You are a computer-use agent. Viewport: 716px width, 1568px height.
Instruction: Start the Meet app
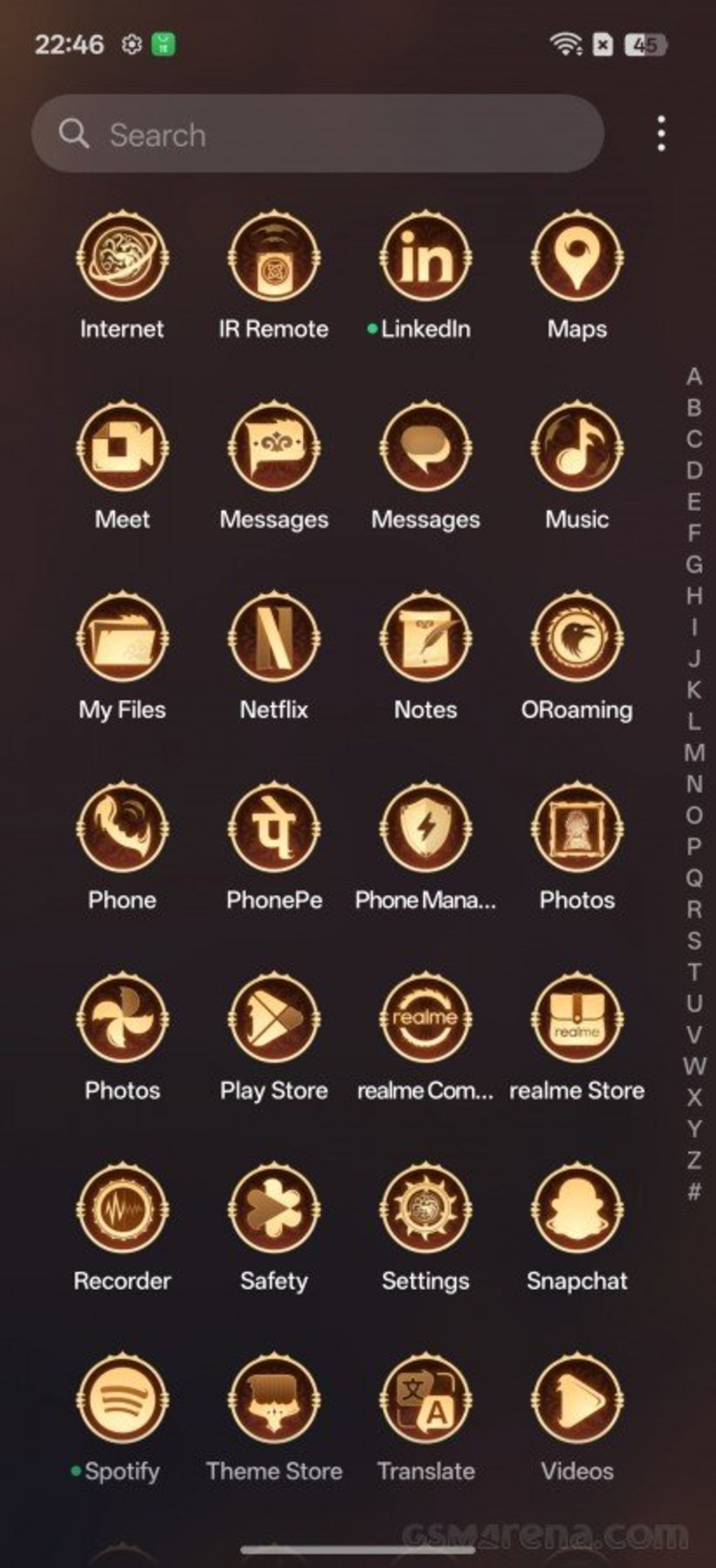point(122,449)
